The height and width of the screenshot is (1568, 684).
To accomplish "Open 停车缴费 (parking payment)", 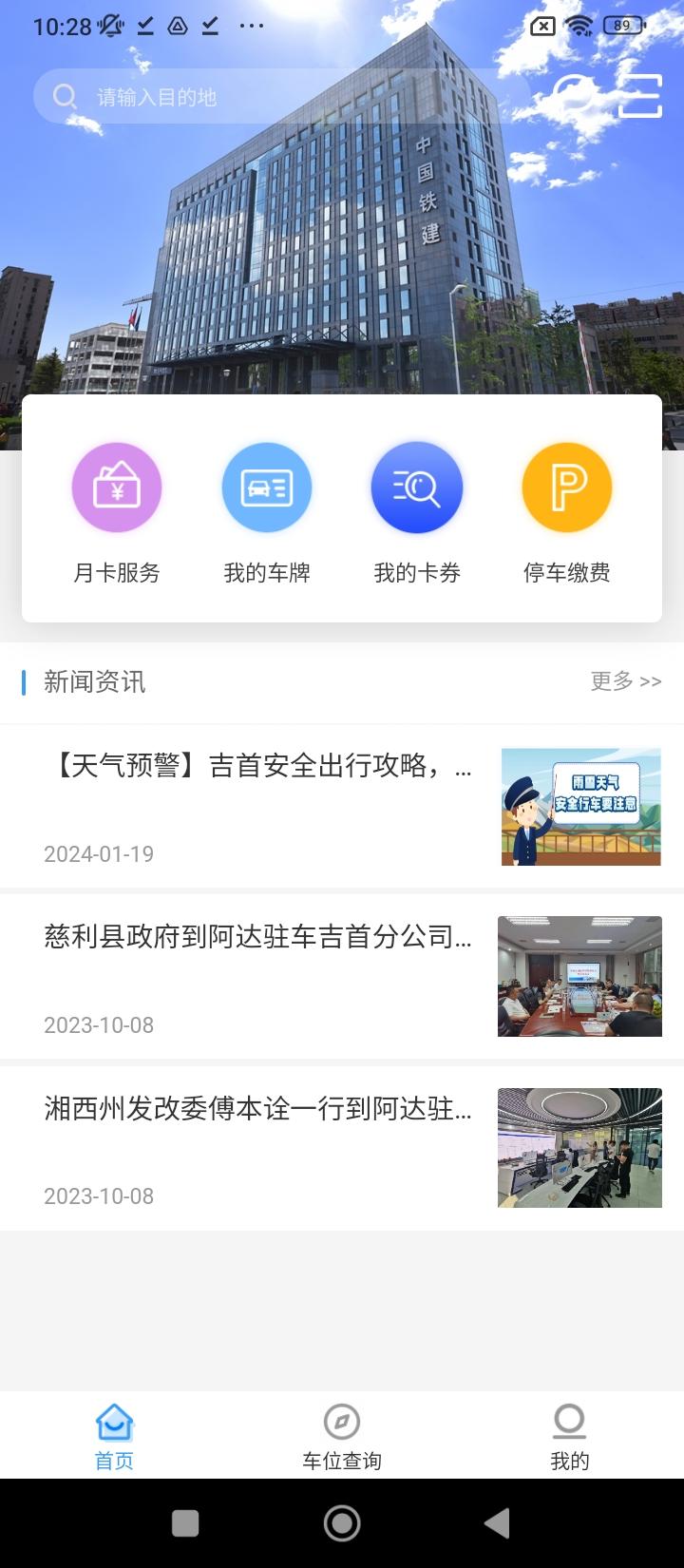I will [x=566, y=487].
